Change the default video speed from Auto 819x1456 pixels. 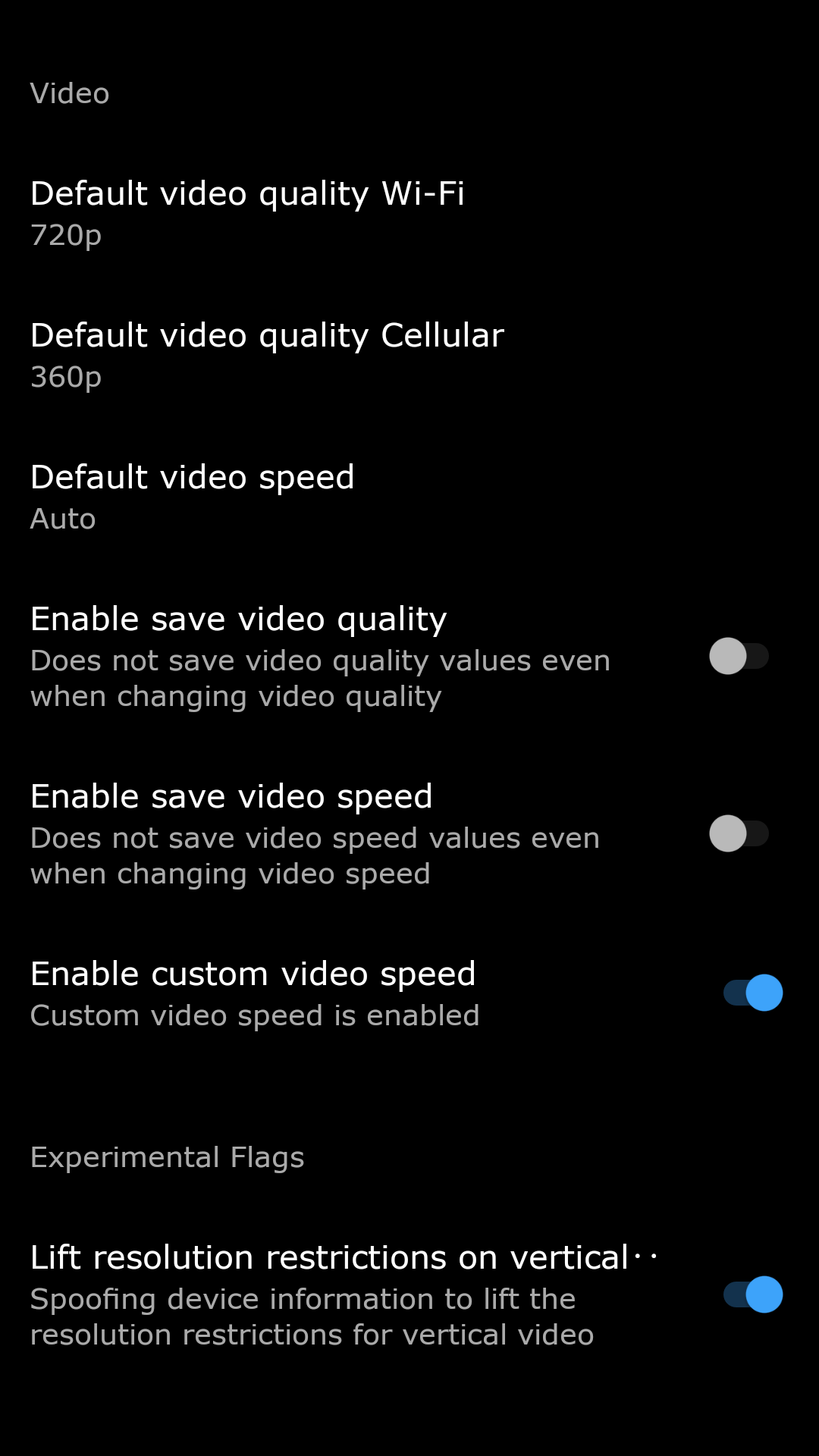pyautogui.click(x=193, y=495)
